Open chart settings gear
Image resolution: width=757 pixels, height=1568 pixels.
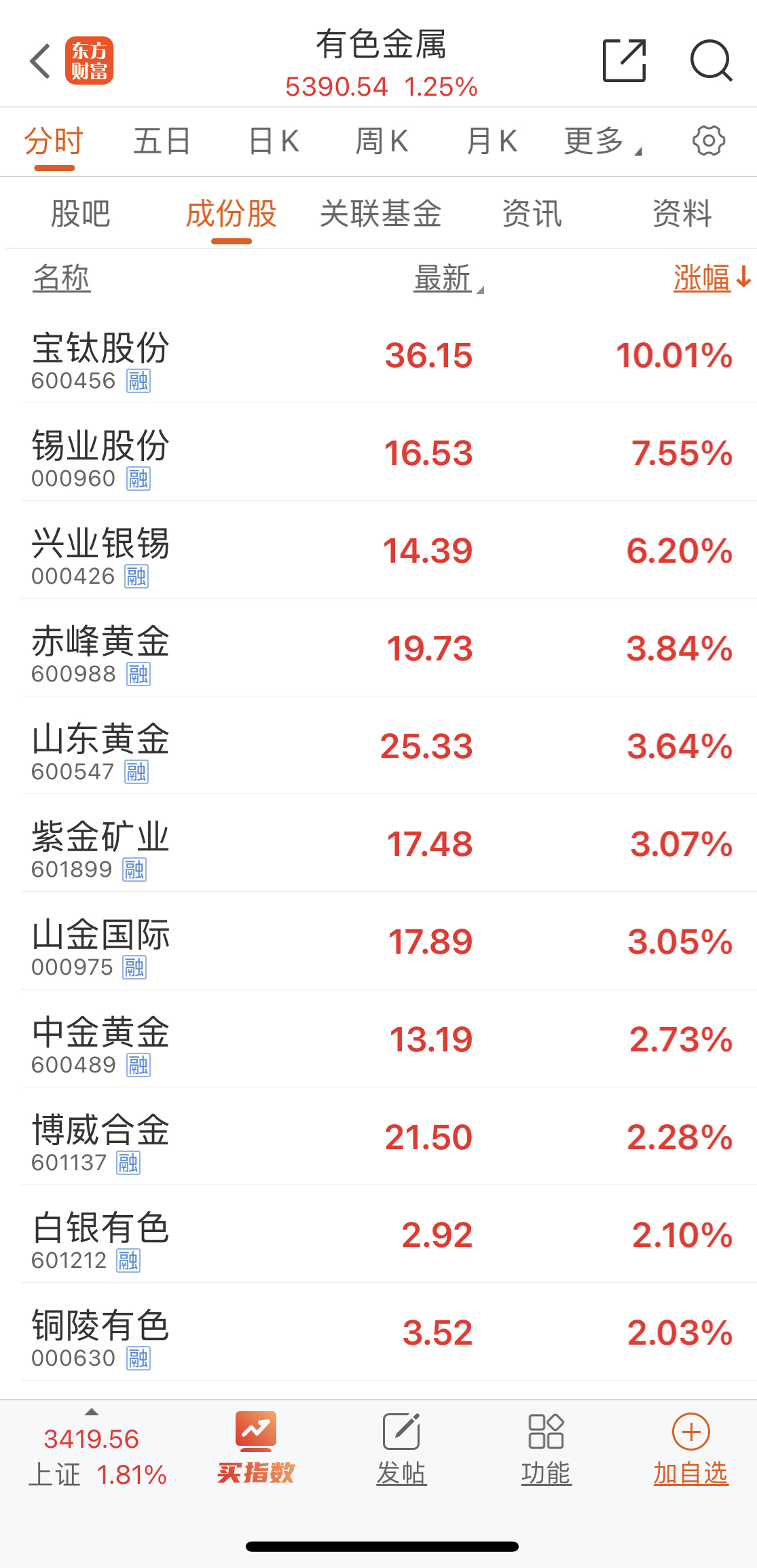tap(709, 141)
